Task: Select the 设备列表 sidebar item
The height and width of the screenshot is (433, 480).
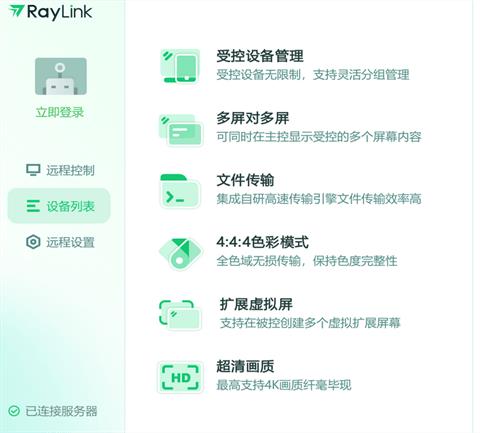Action: click(x=59, y=206)
